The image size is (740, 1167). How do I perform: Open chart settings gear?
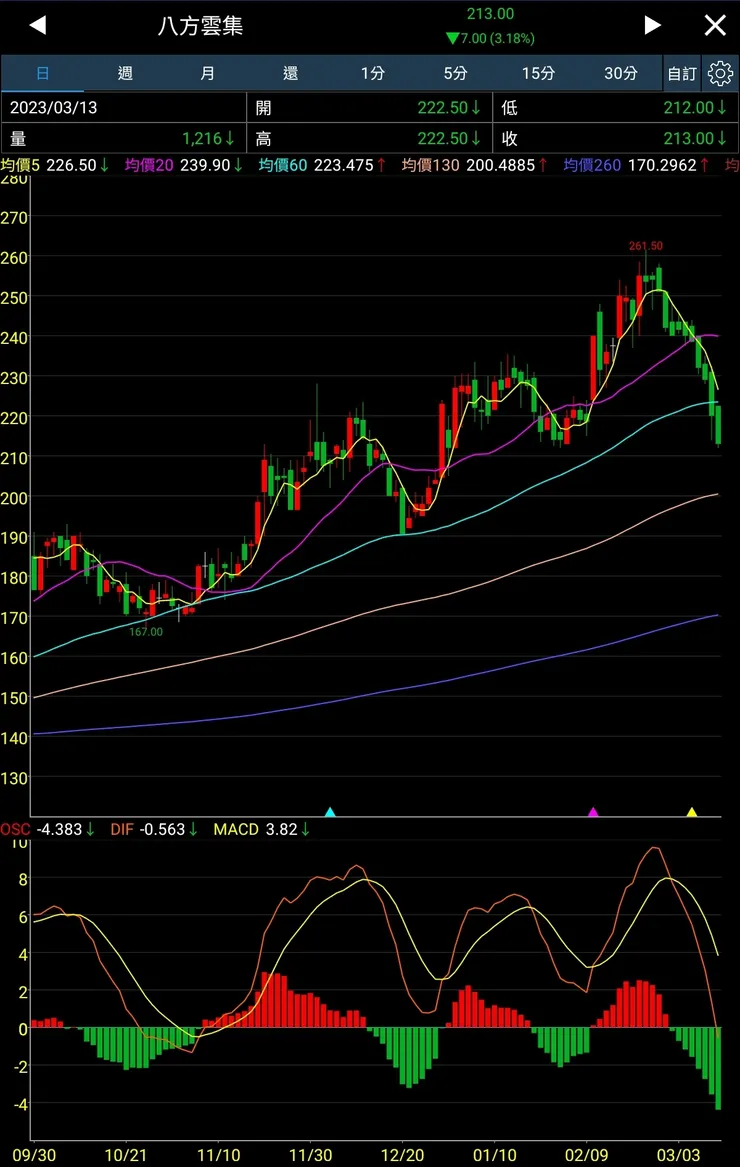(720, 73)
